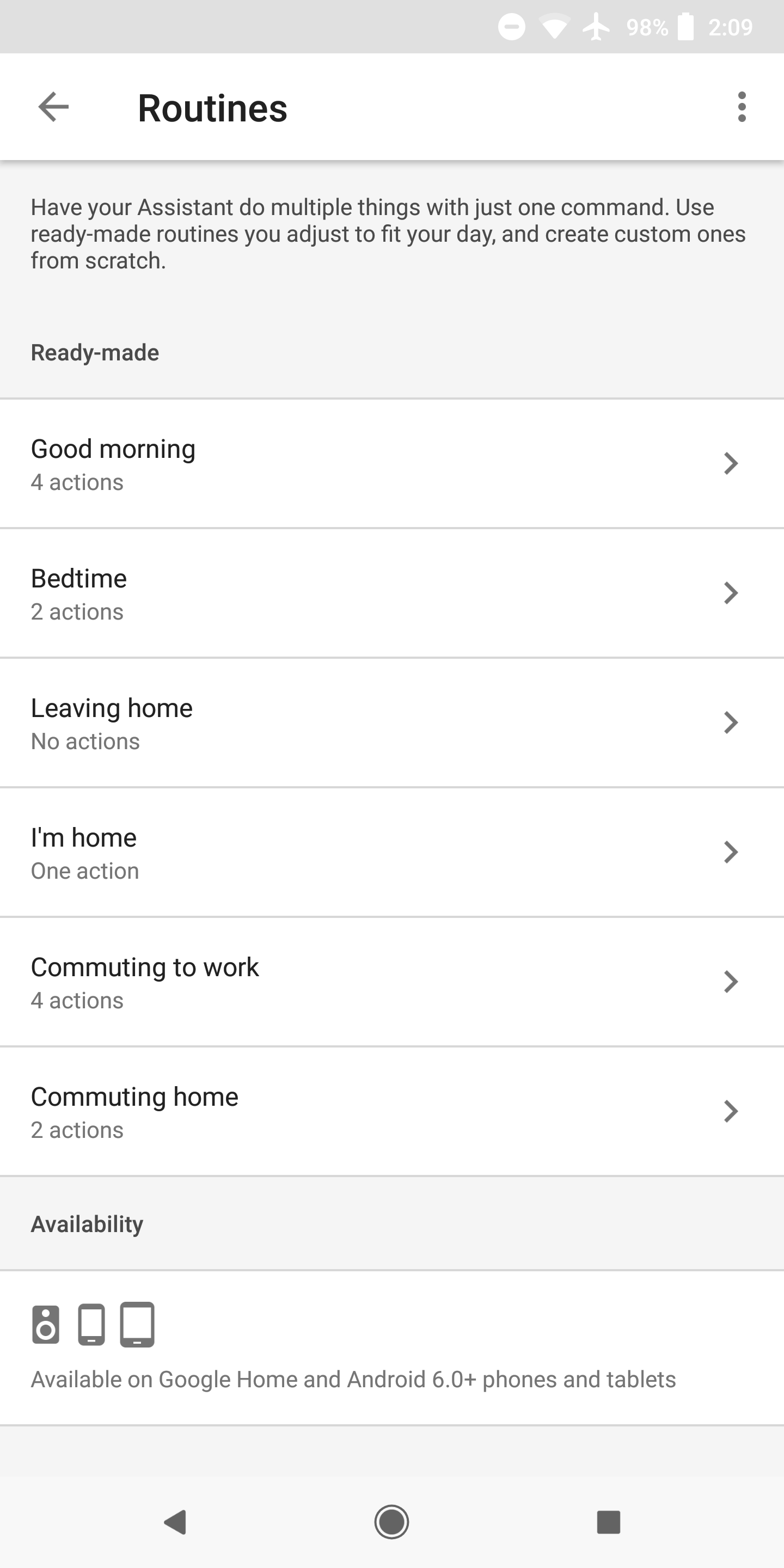Tap the availability description text
784x1568 pixels.
[x=353, y=1378]
